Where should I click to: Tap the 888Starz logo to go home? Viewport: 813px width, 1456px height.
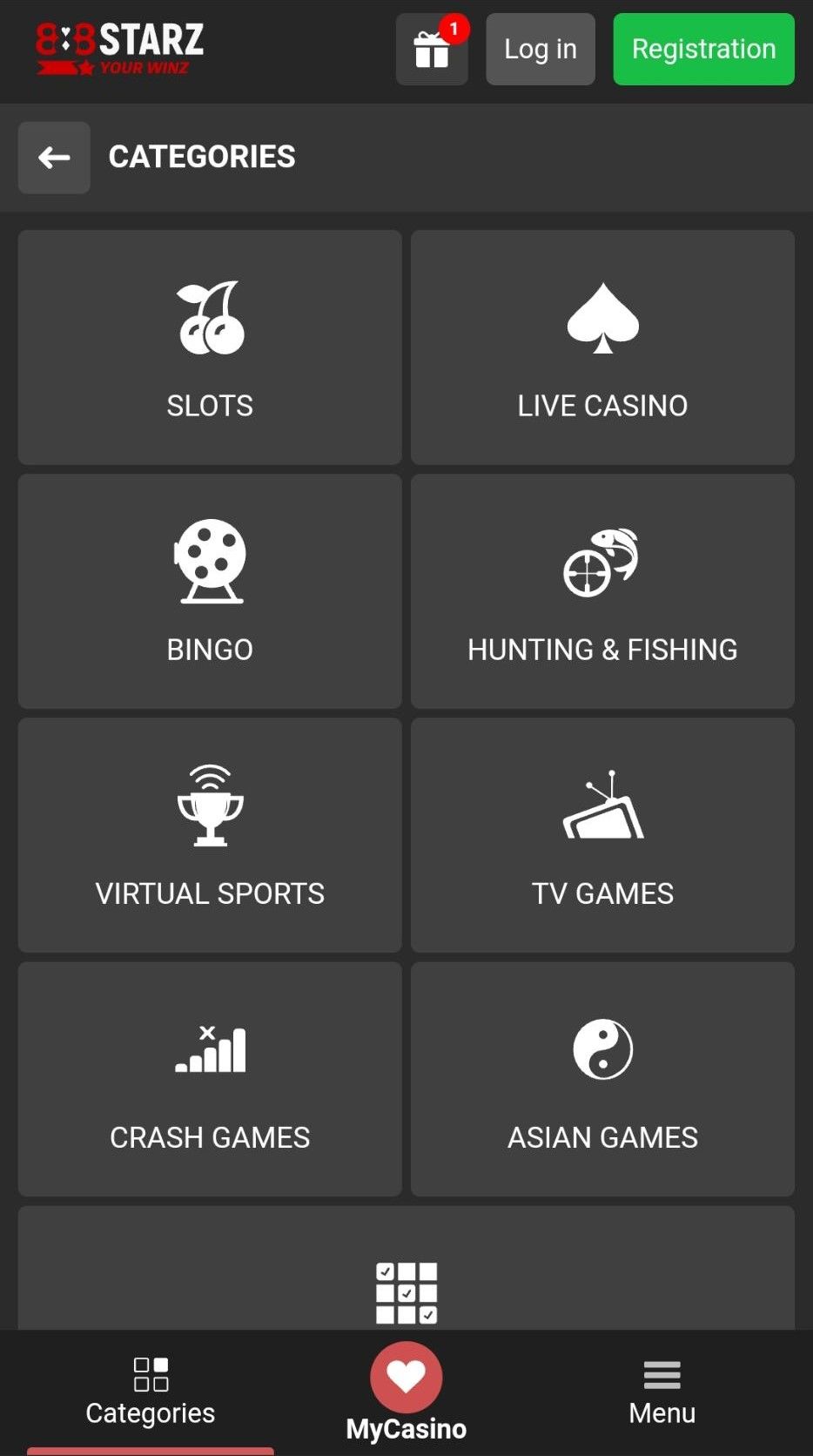(120, 49)
